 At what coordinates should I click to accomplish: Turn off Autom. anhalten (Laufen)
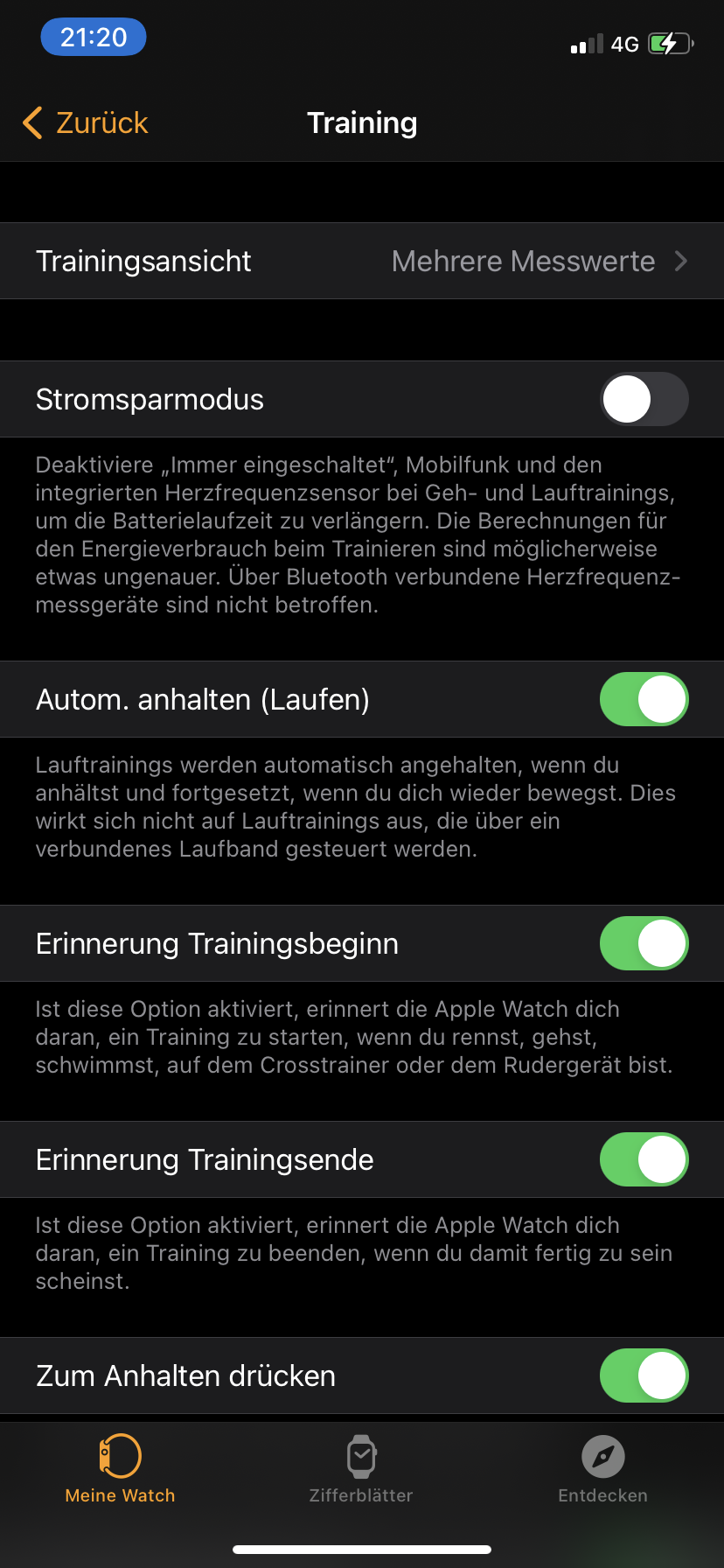644,699
